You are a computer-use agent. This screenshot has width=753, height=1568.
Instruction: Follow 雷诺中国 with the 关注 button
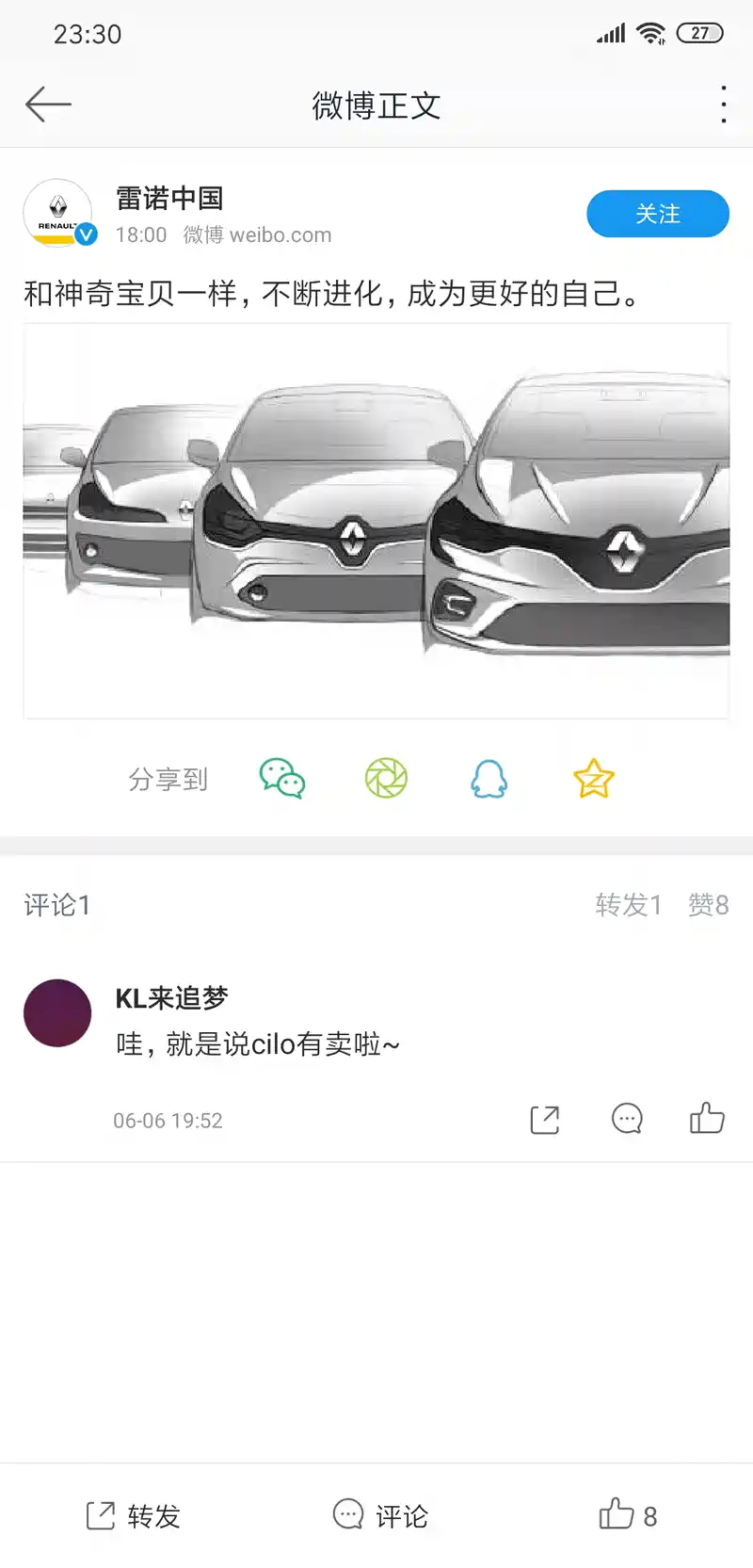point(657,214)
